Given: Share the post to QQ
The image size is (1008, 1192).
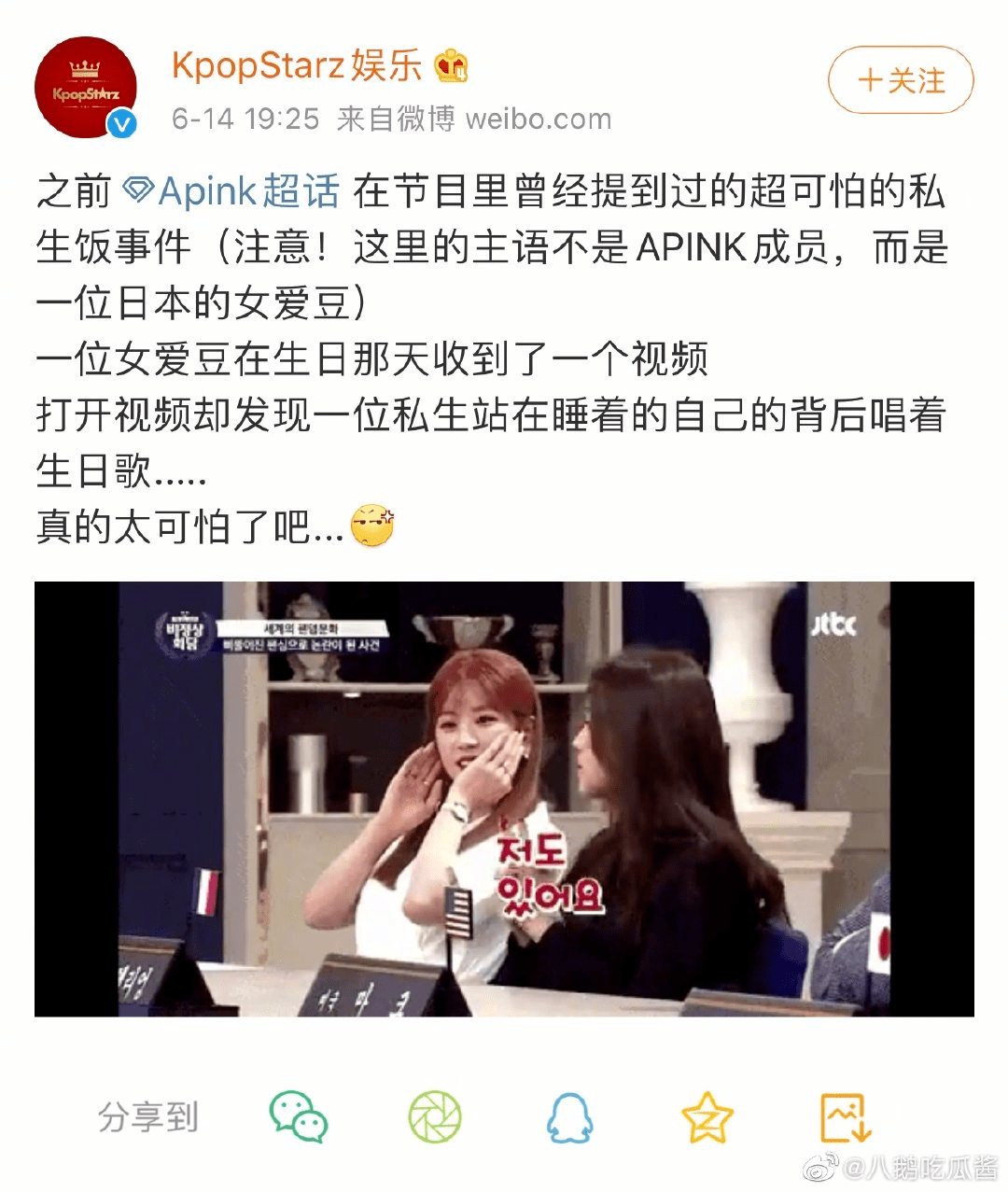Looking at the screenshot, I should point(569,1117).
